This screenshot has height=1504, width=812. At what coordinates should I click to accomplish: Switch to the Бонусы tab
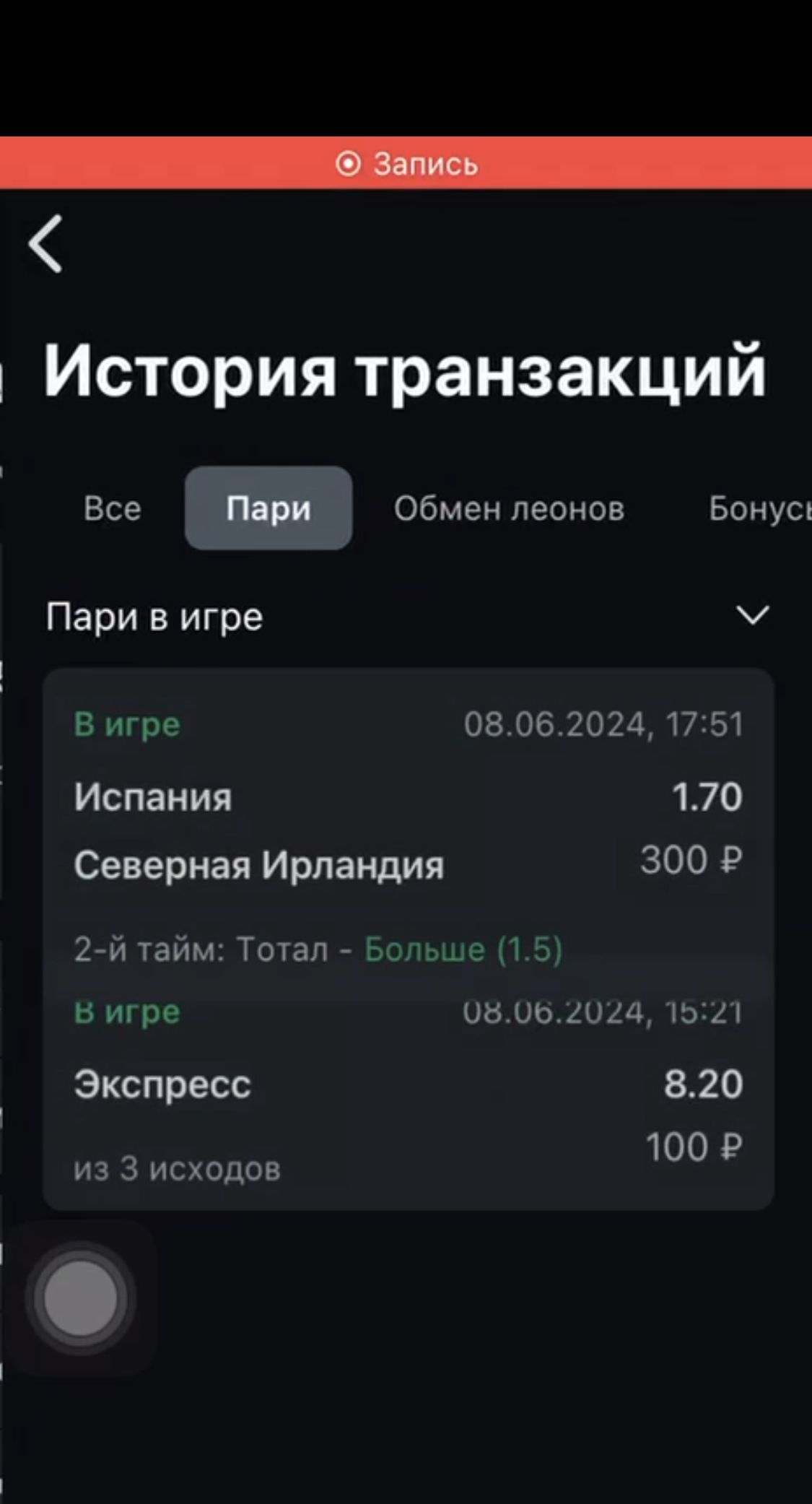point(758,508)
